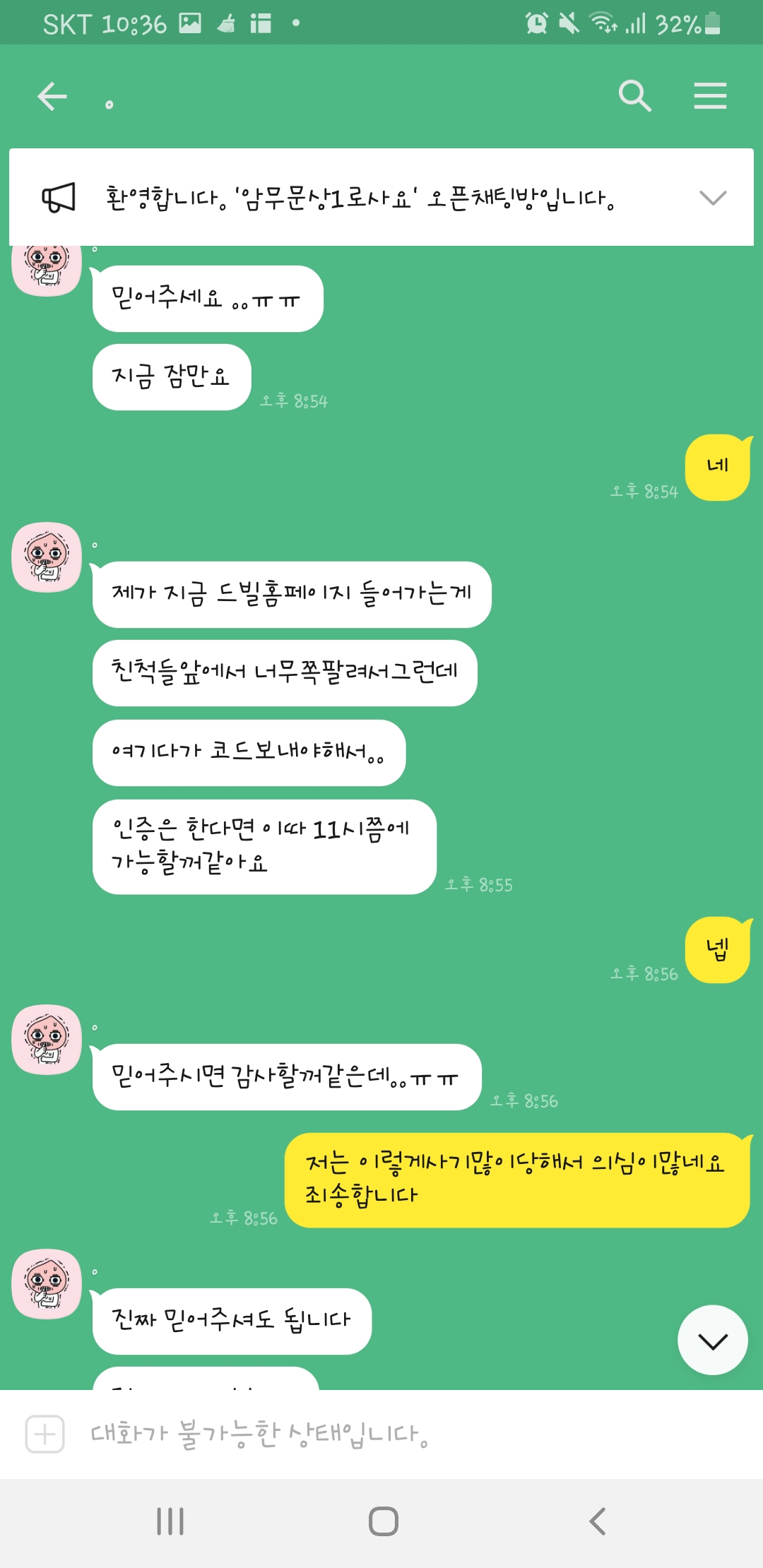Search within this chat
Screen dimensions: 763x1568
(x=634, y=96)
